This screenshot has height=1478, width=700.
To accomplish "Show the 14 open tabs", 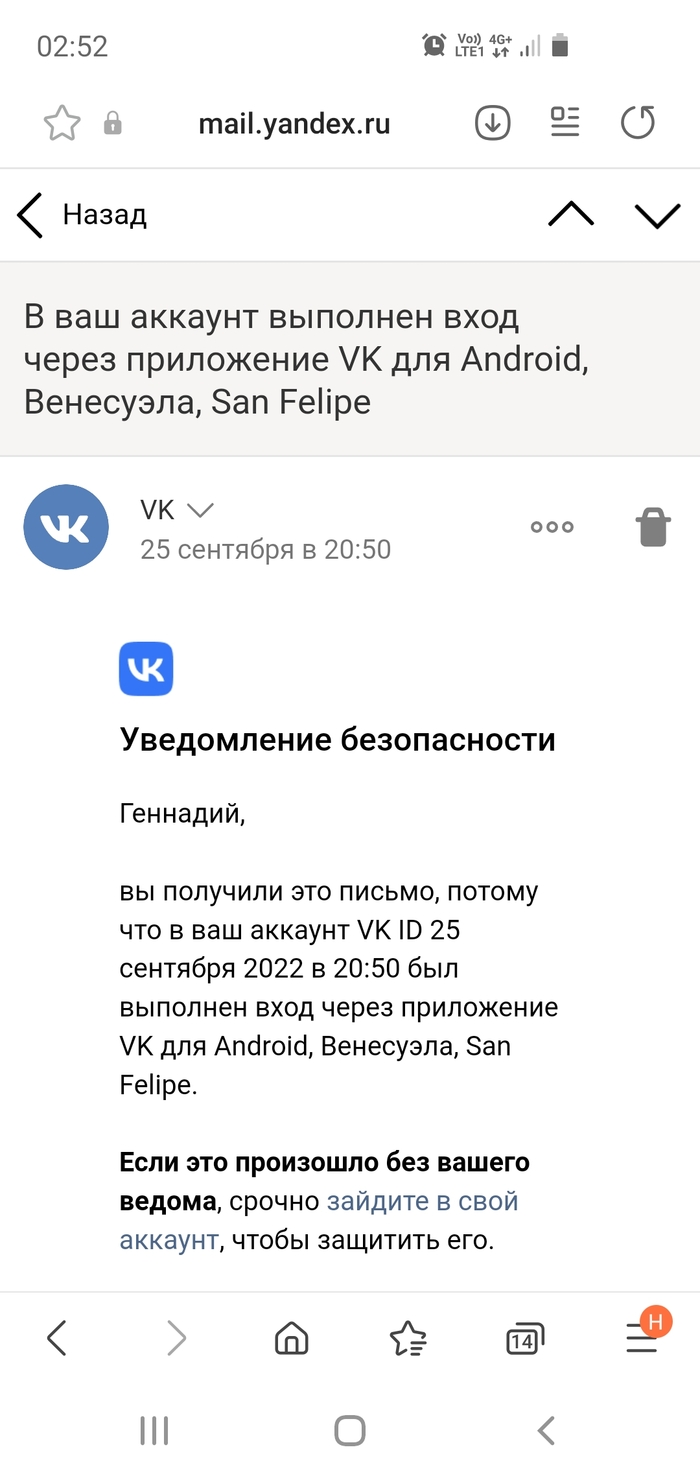I will [524, 1338].
